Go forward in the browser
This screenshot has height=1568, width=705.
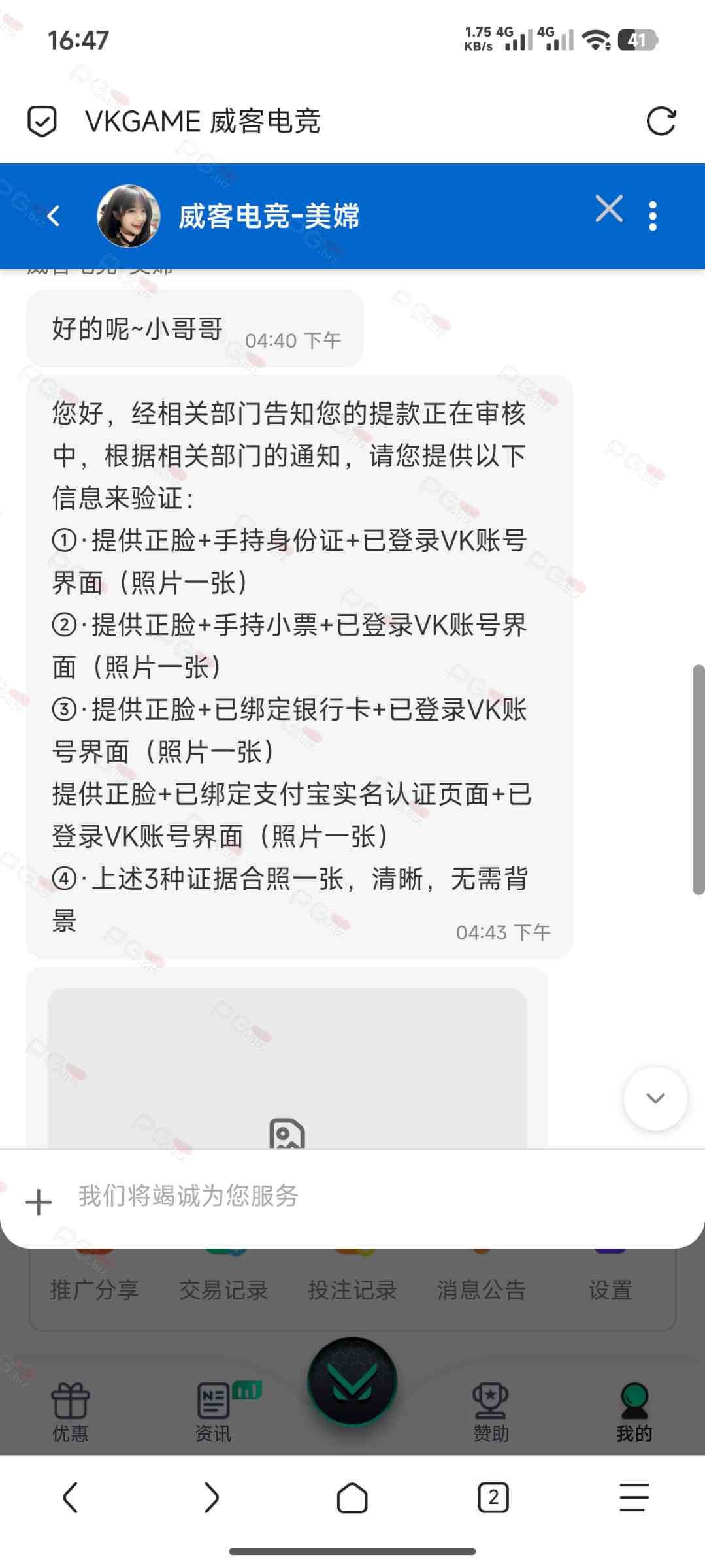coord(211,1497)
